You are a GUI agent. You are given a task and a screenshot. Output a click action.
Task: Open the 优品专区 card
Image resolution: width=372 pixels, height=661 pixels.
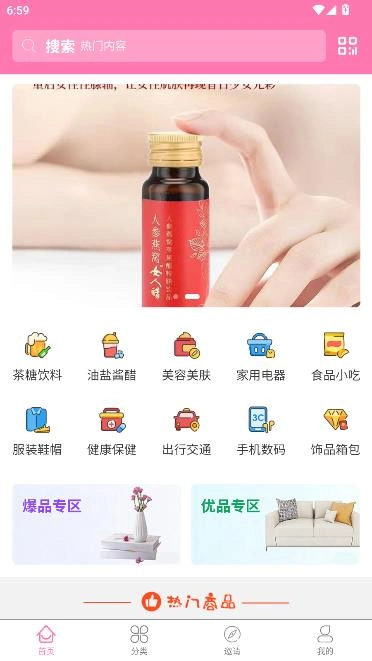click(275, 524)
